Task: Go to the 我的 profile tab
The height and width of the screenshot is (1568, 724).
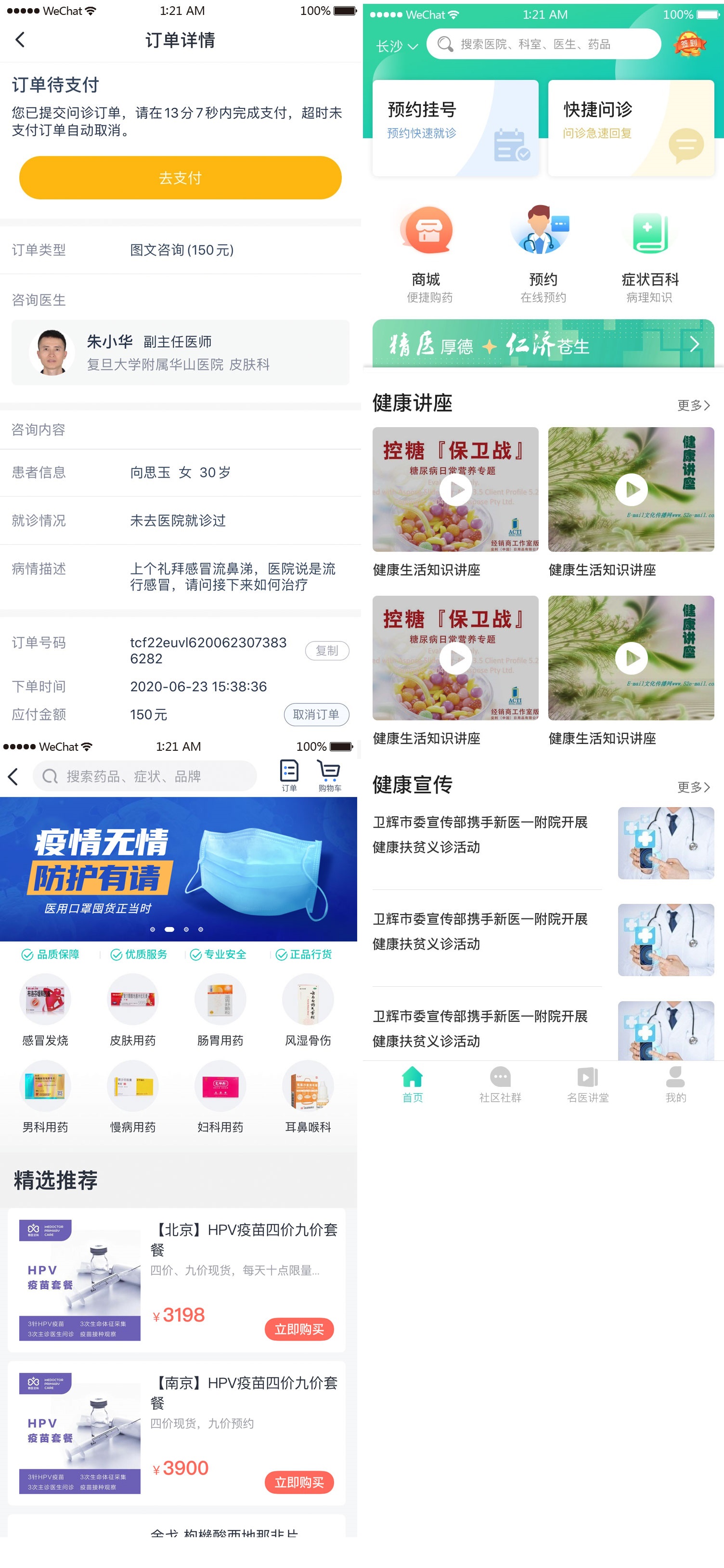Action: coord(675,1085)
